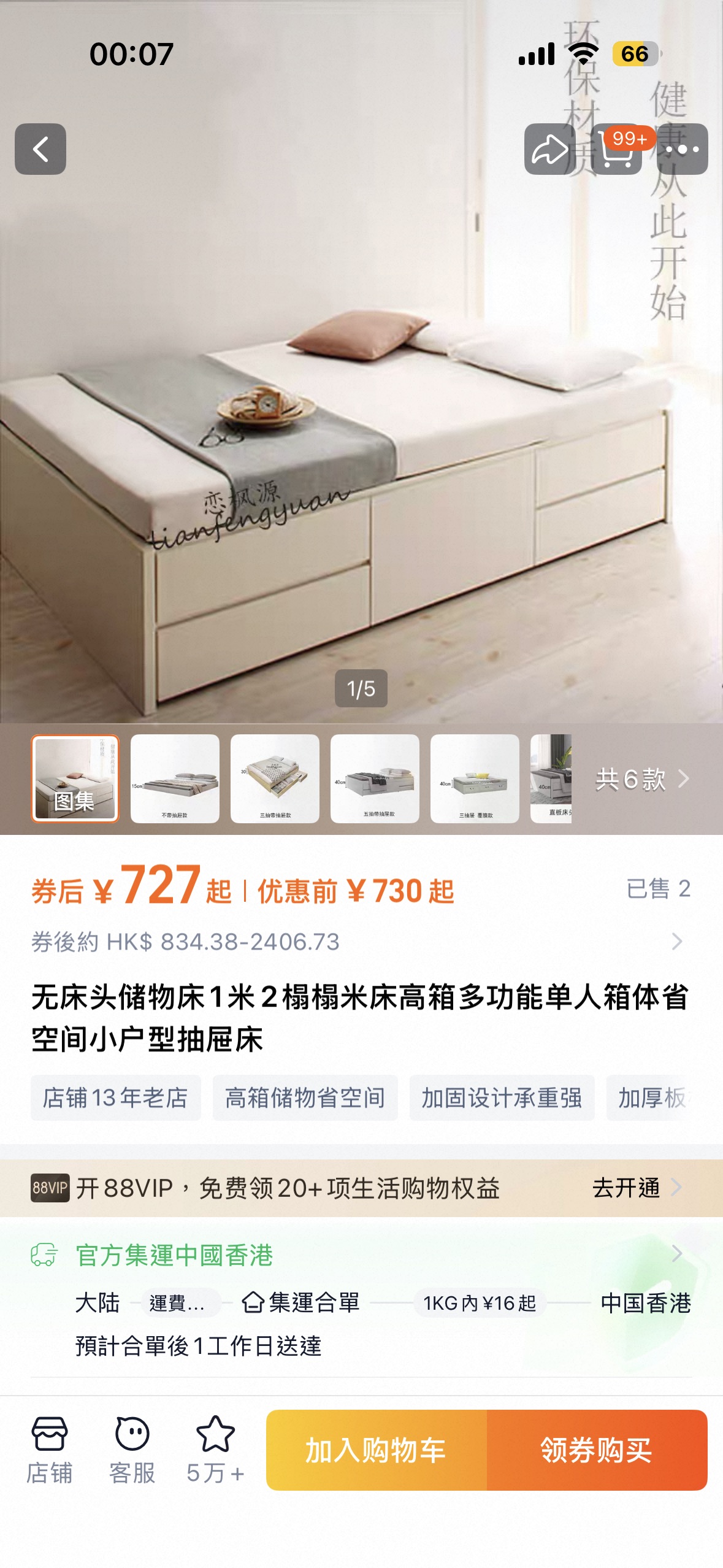Tap the 高箱储物省空间 tag

click(x=305, y=1097)
